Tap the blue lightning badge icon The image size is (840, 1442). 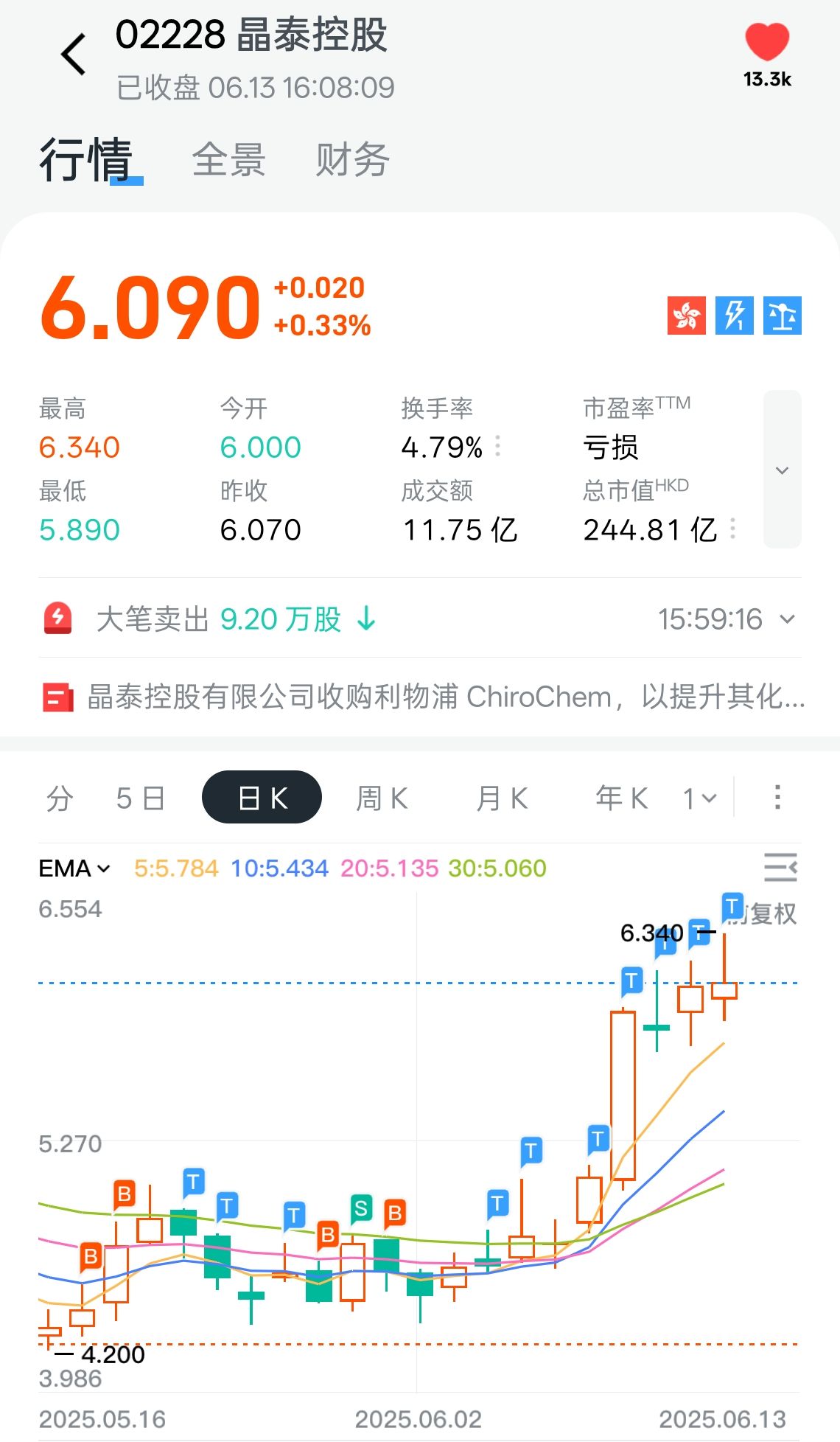734,316
